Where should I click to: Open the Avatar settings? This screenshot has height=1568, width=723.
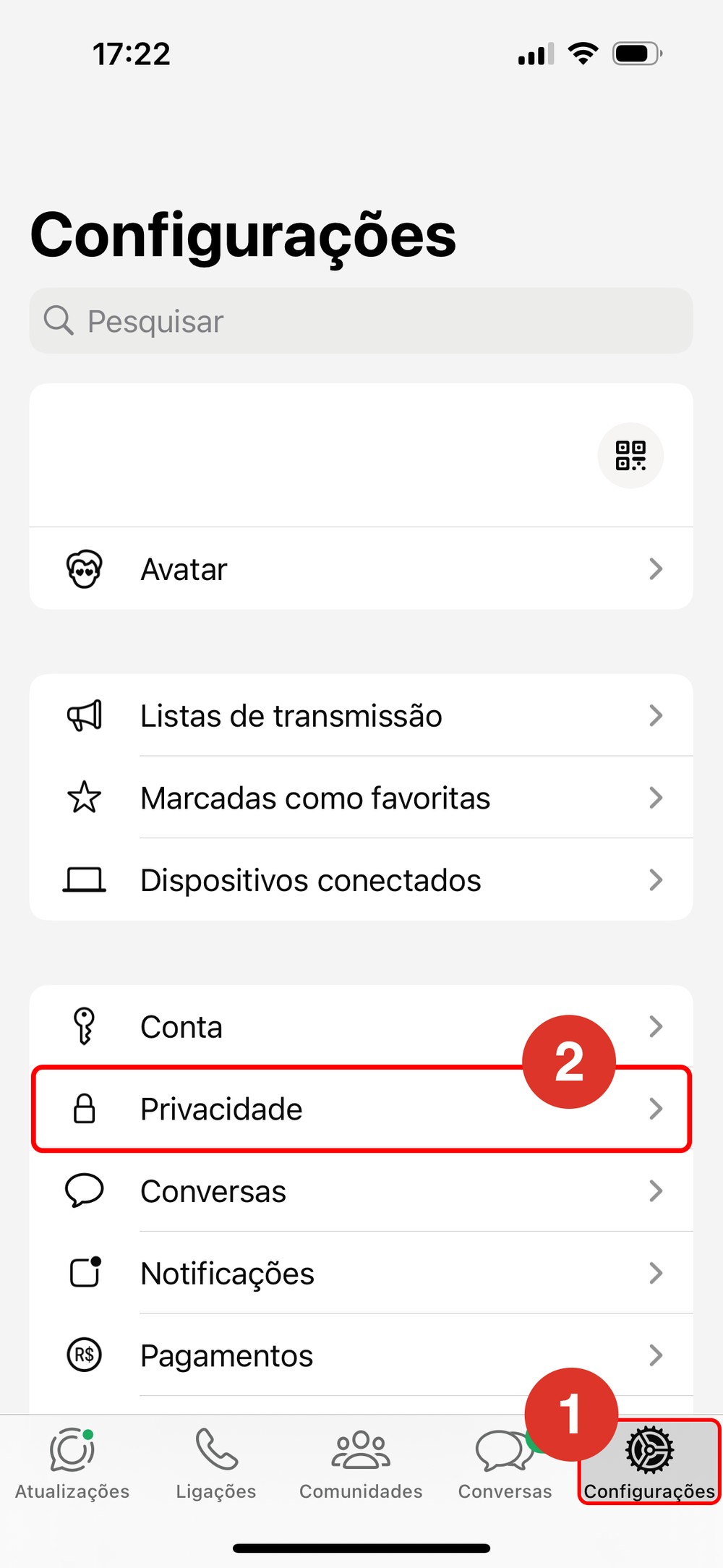[360, 569]
